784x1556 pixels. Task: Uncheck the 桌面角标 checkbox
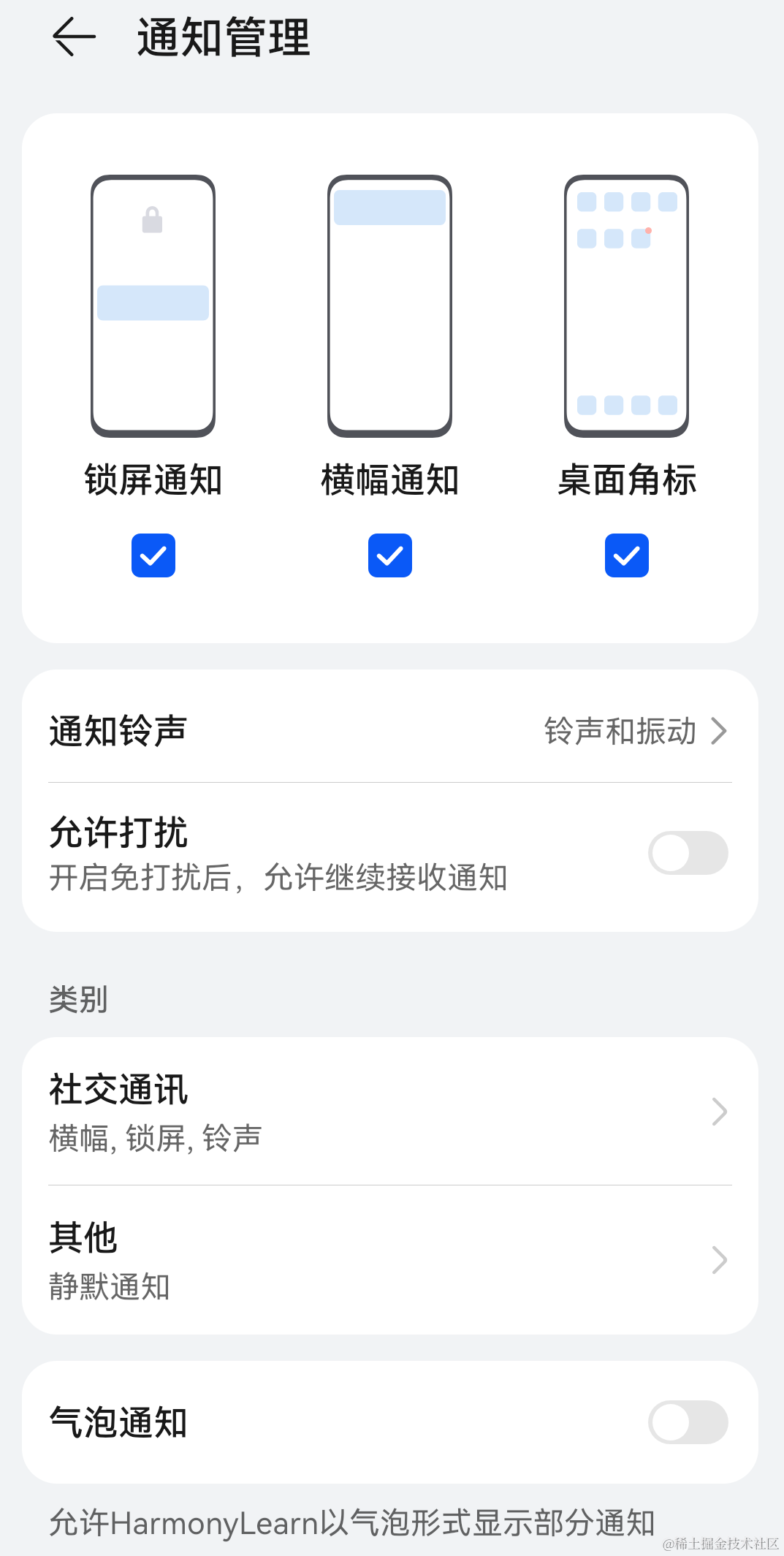click(627, 555)
